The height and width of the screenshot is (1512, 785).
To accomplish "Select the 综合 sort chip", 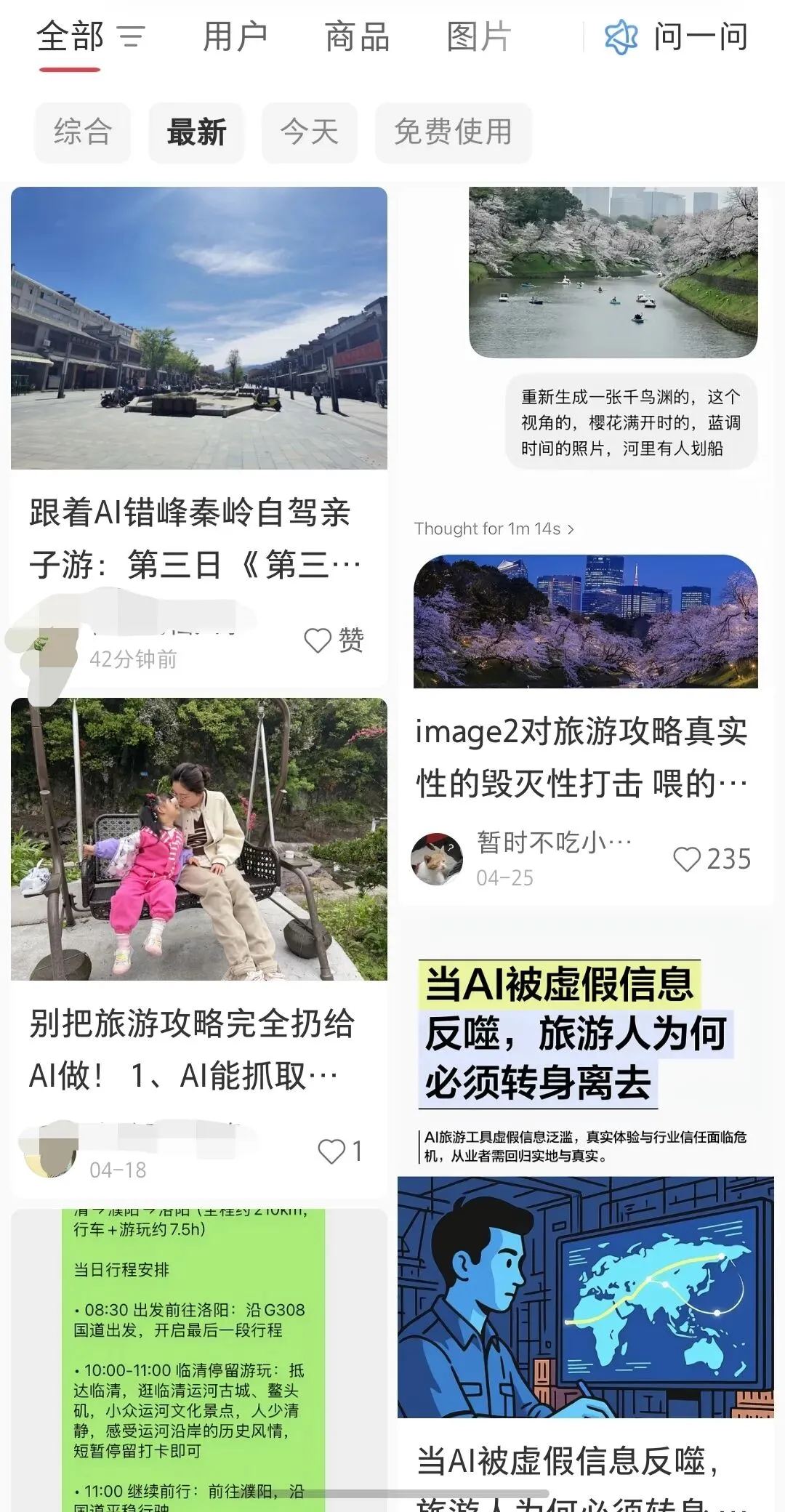I will click(83, 132).
